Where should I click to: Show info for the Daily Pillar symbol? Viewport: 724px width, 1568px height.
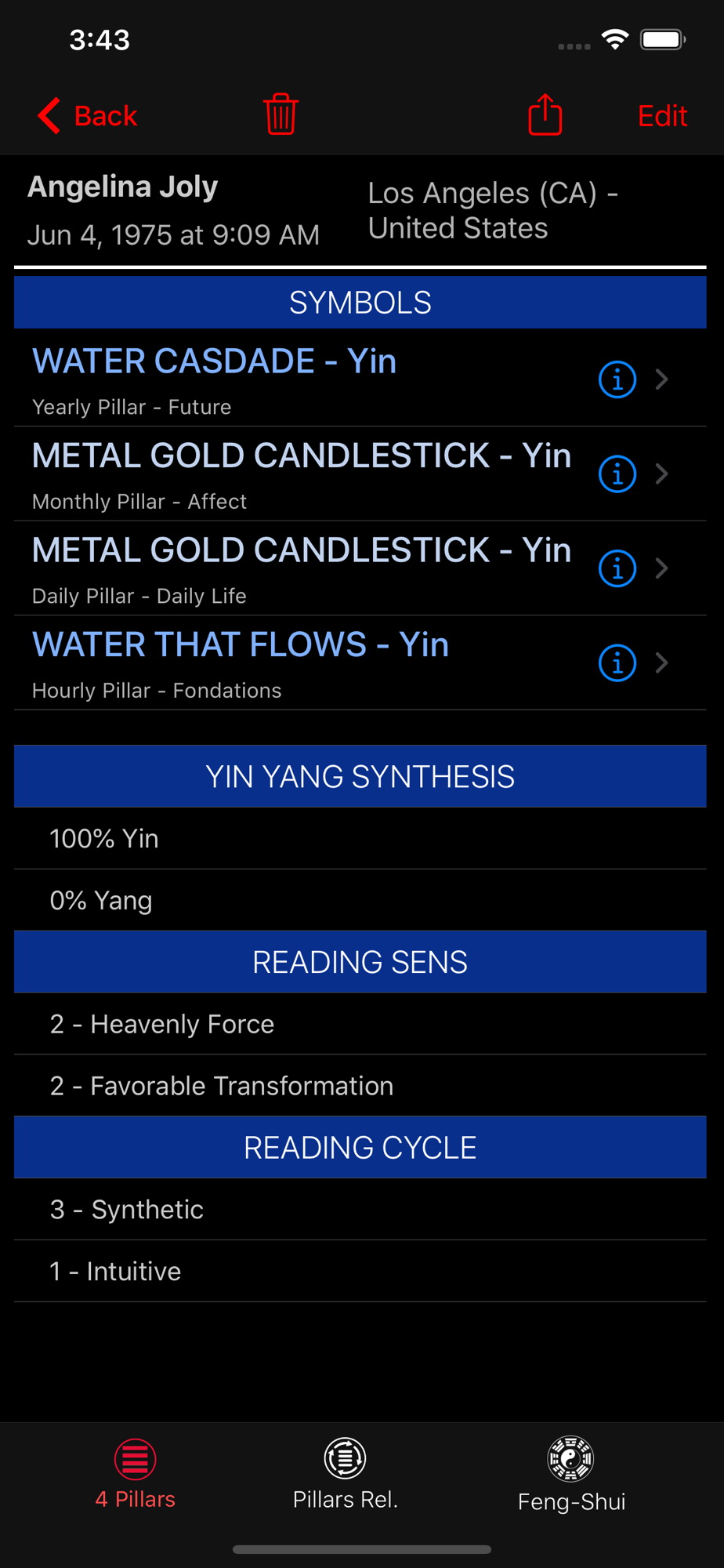click(617, 568)
